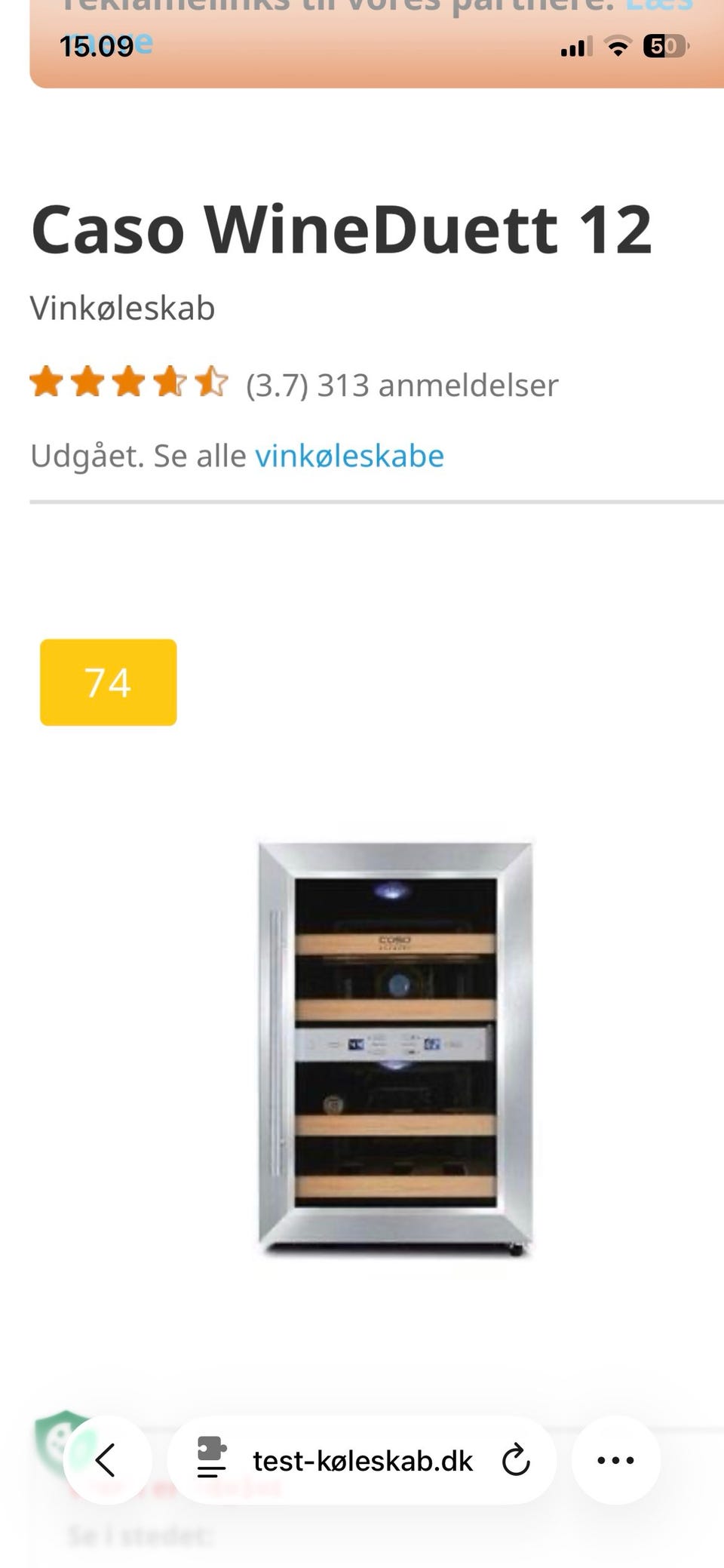Screen dimensions: 724x1568
Task: Reload the test-køleskab.dk page
Action: point(515,1459)
